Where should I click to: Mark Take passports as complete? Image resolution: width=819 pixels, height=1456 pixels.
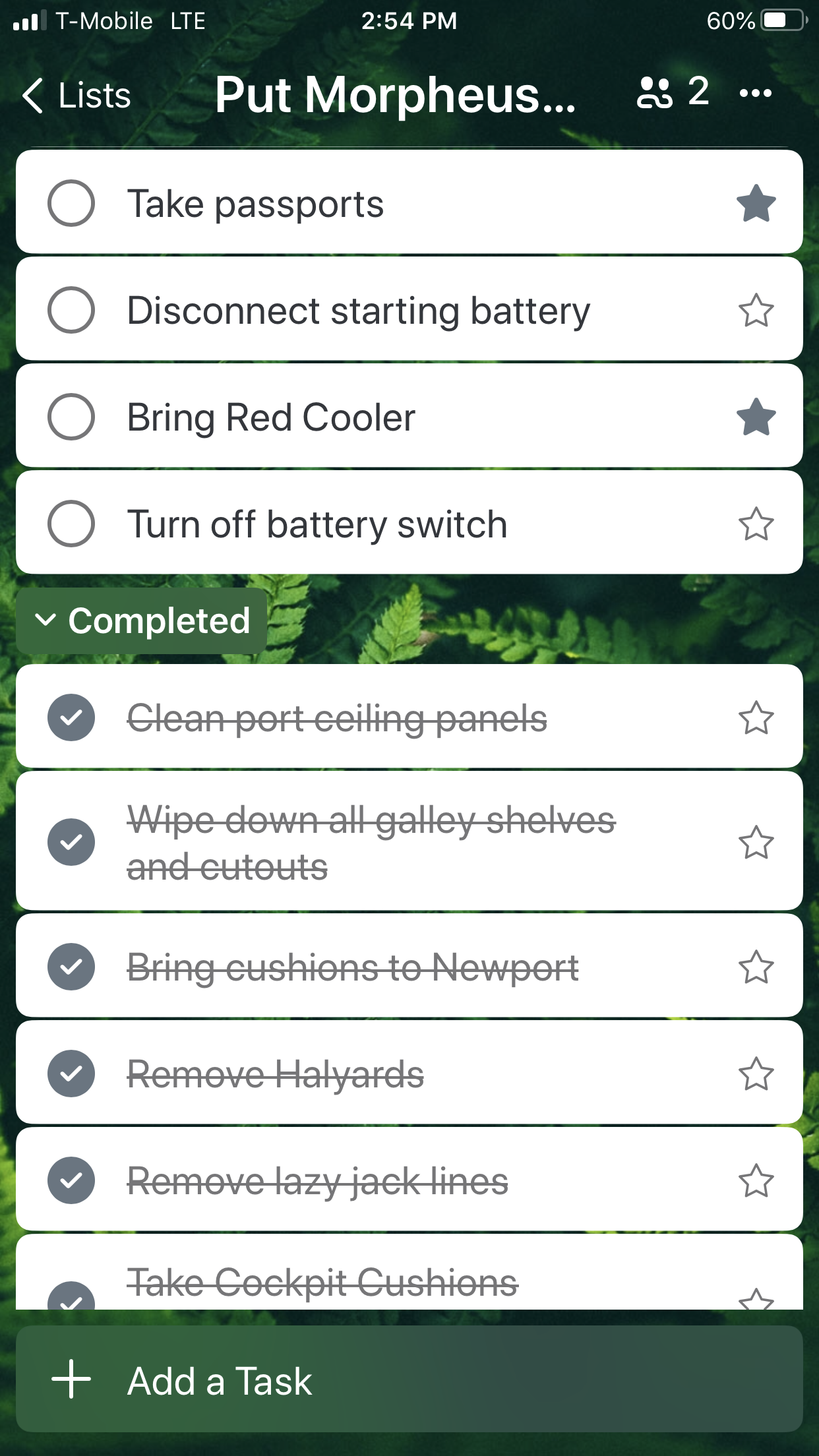click(71, 203)
